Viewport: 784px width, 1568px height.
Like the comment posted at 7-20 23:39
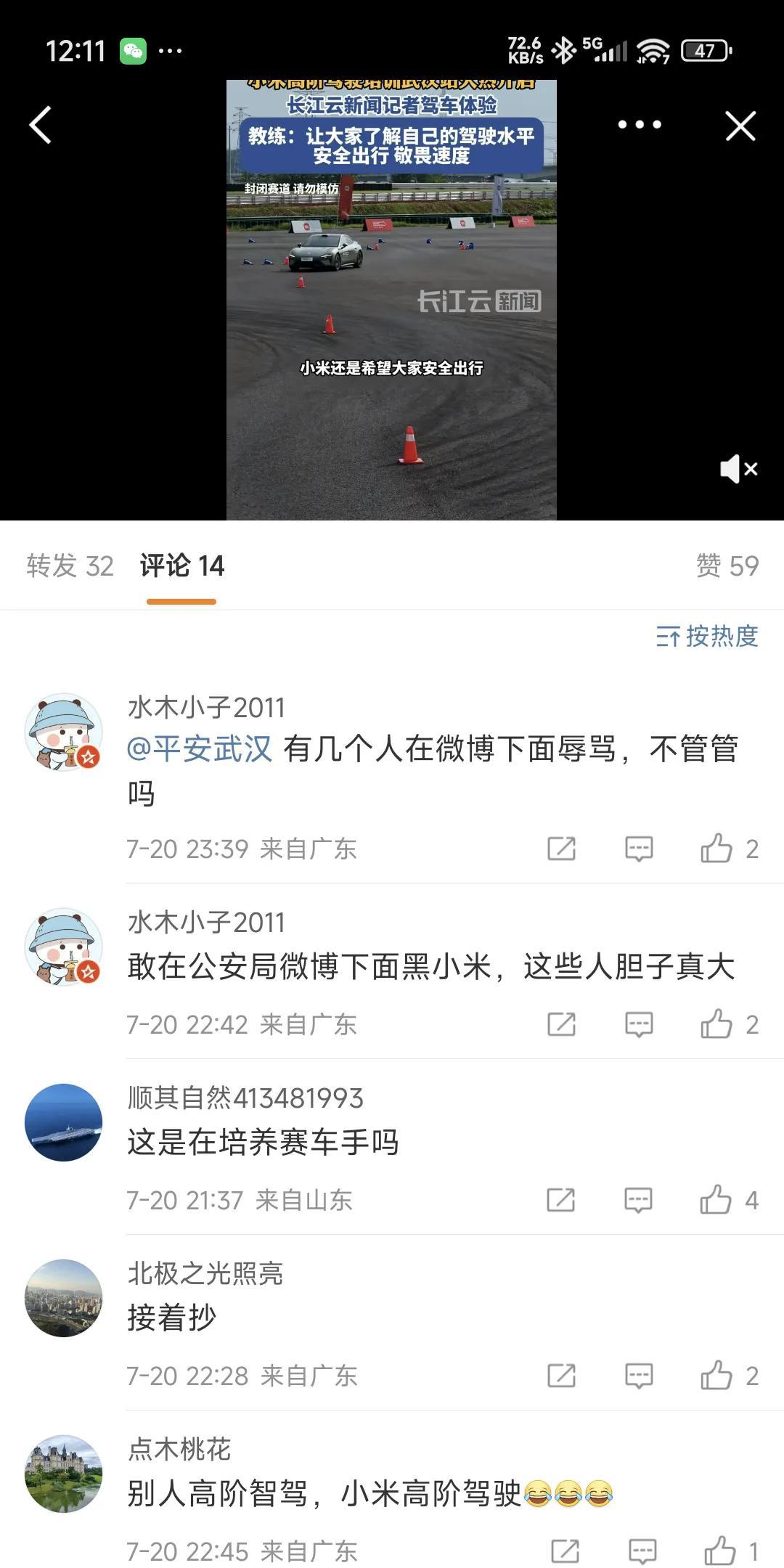pos(716,849)
